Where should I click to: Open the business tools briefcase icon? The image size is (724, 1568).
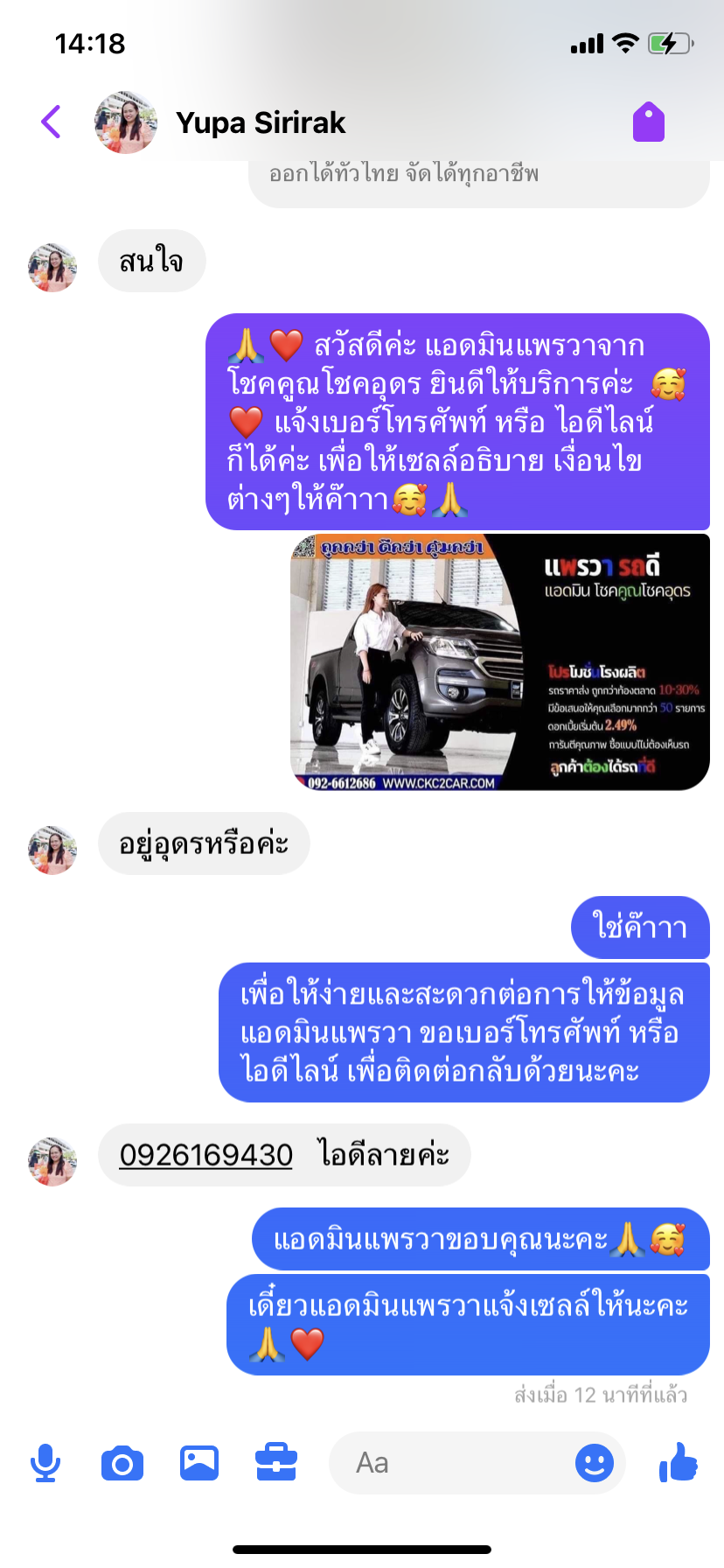pyautogui.click(x=276, y=1463)
